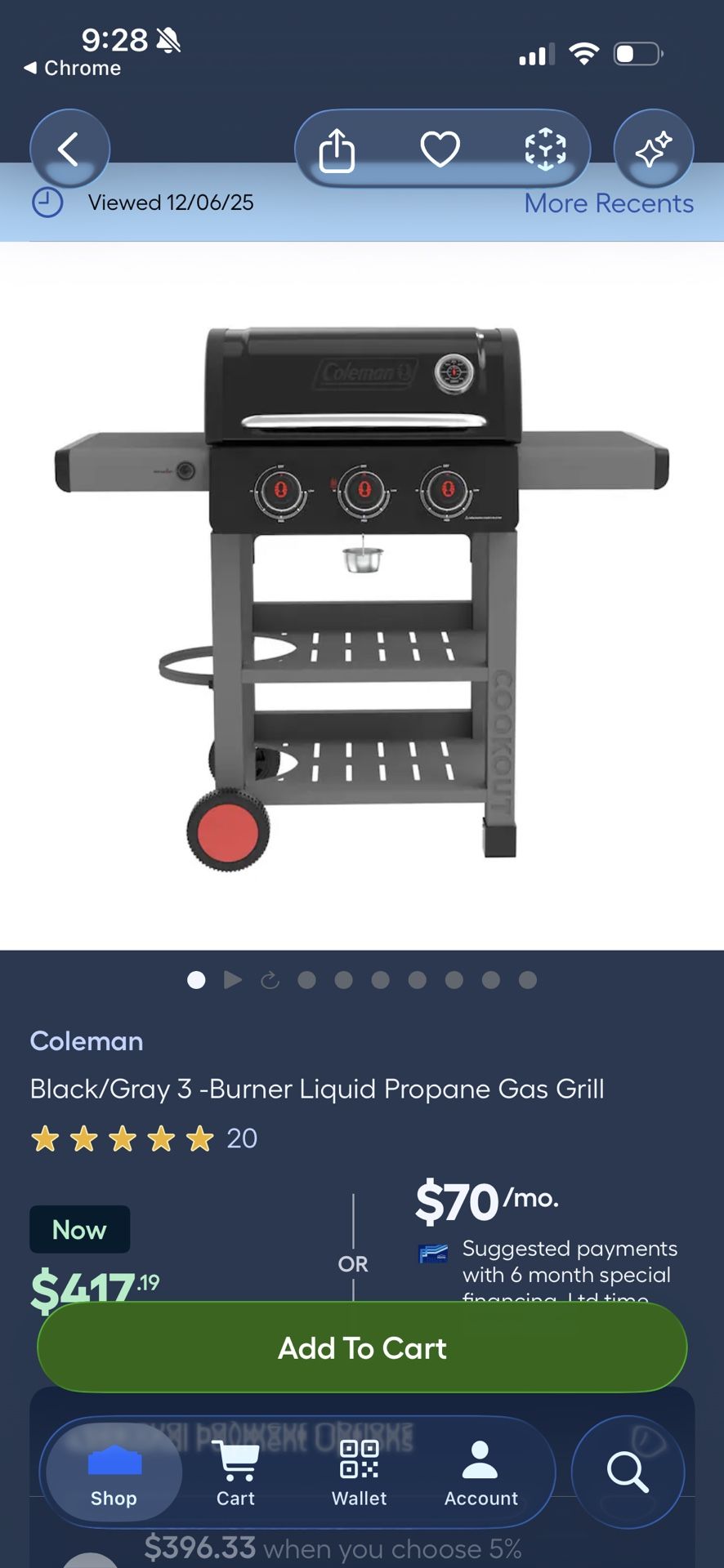Tap the sparkles assistant icon
The width and height of the screenshot is (724, 1568).
(653, 149)
